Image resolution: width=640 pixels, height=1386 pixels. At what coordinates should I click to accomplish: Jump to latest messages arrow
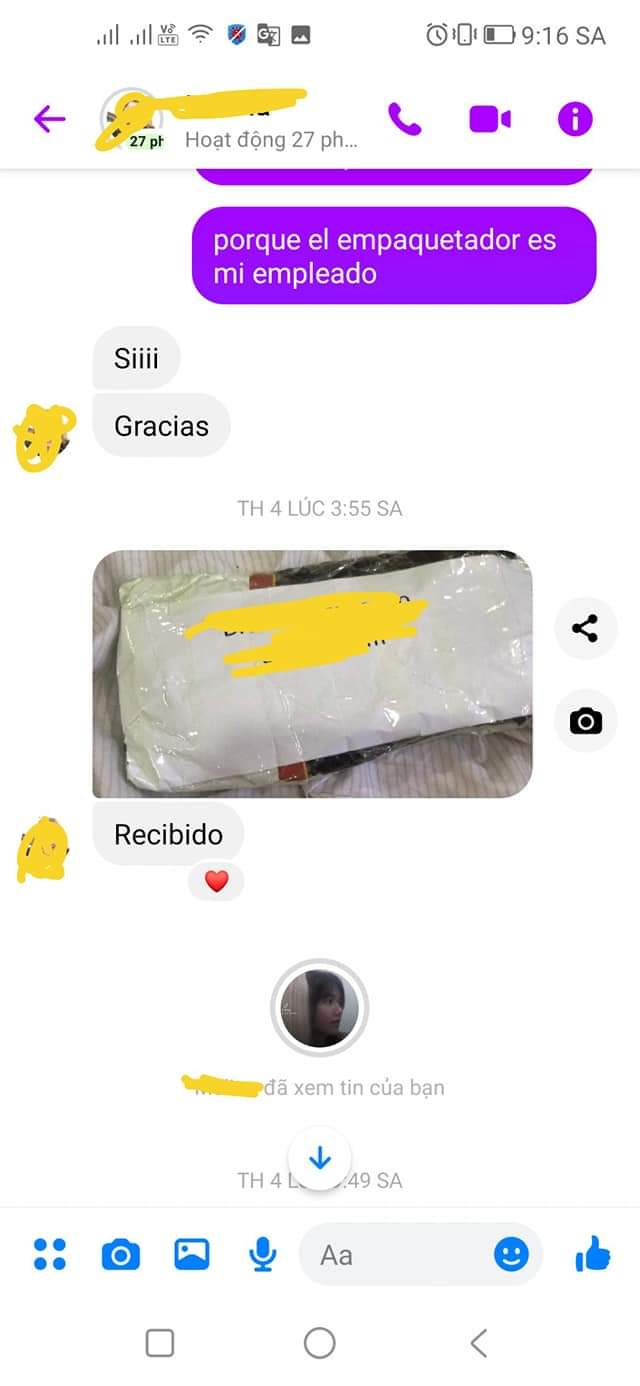320,1159
